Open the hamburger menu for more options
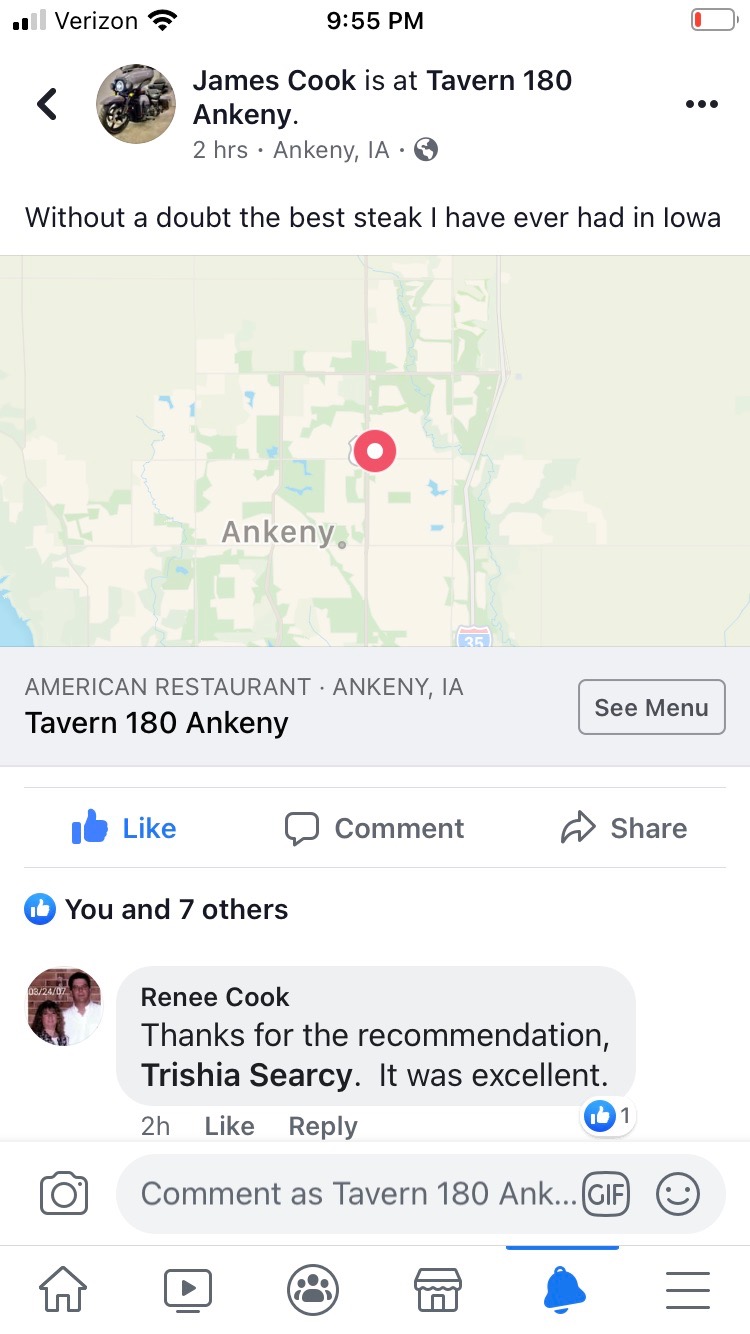This screenshot has width=750, height=1334. tap(687, 1289)
